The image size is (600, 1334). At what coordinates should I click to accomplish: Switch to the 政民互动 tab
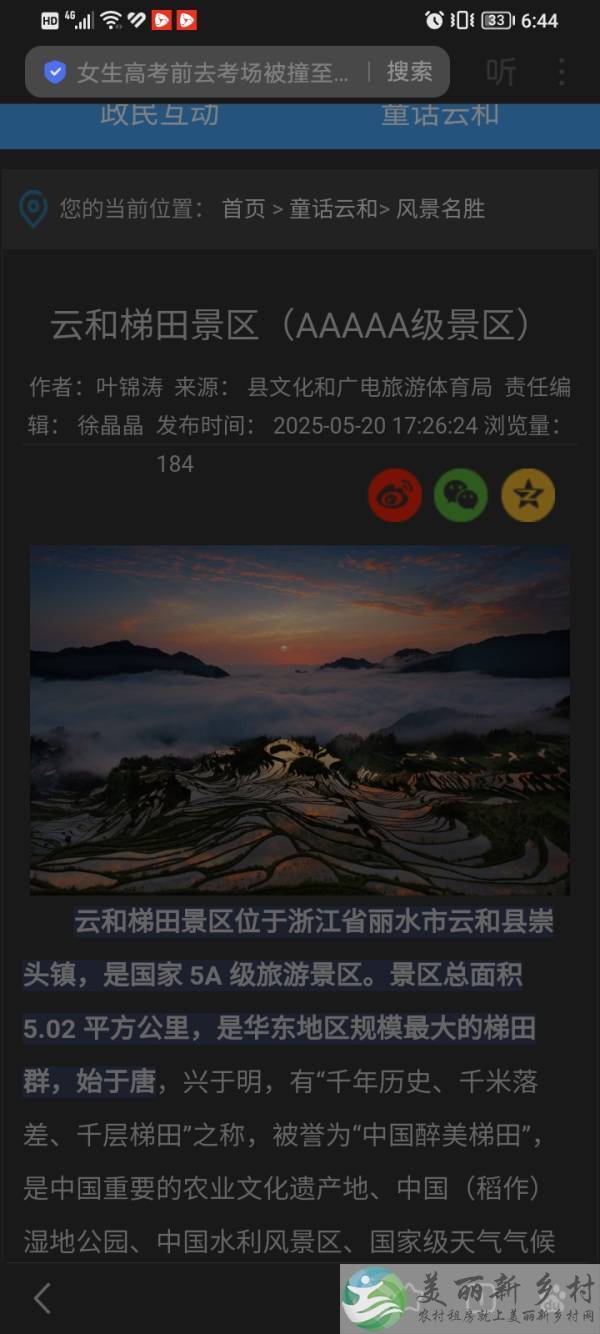click(160, 115)
